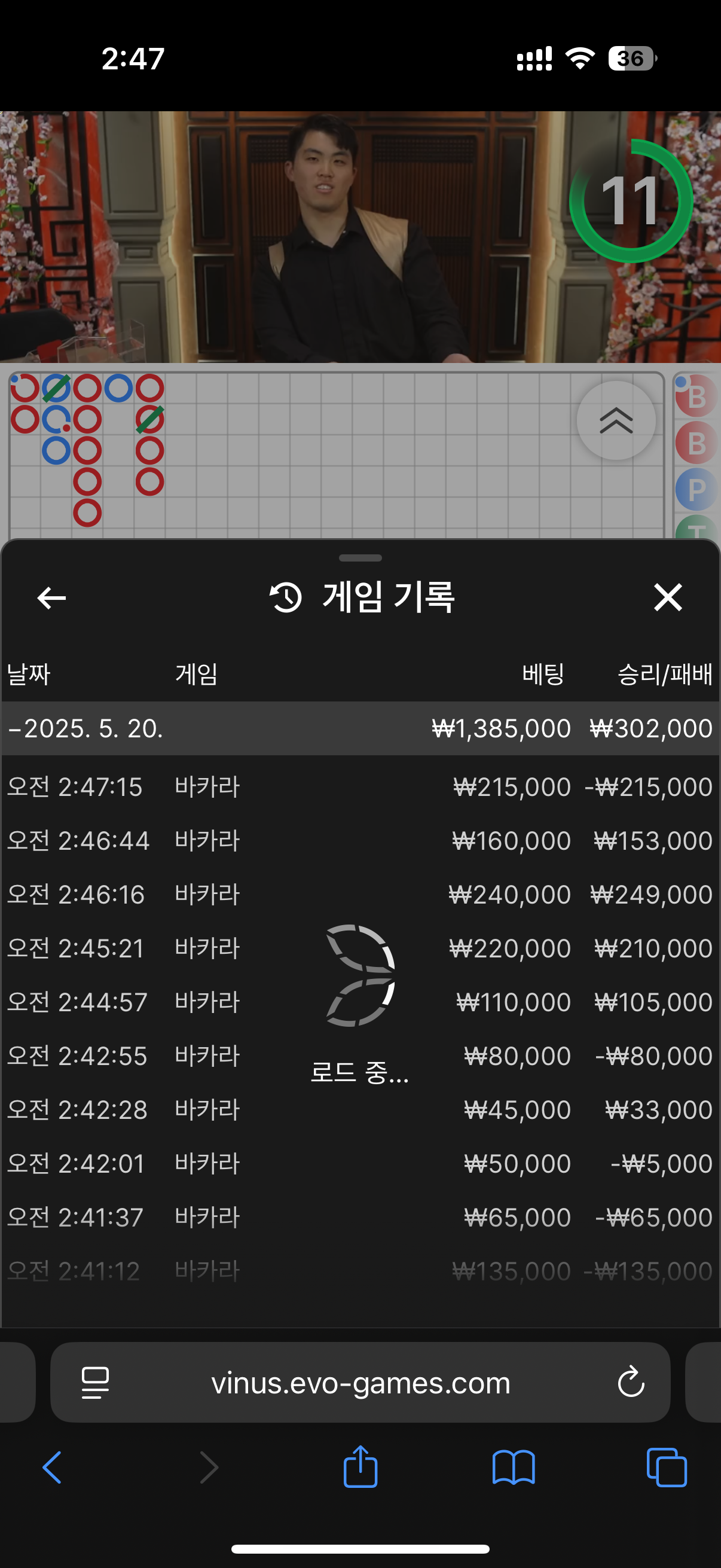721x1568 pixels.
Task: Close the 게임 기록 panel
Action: 667,597
